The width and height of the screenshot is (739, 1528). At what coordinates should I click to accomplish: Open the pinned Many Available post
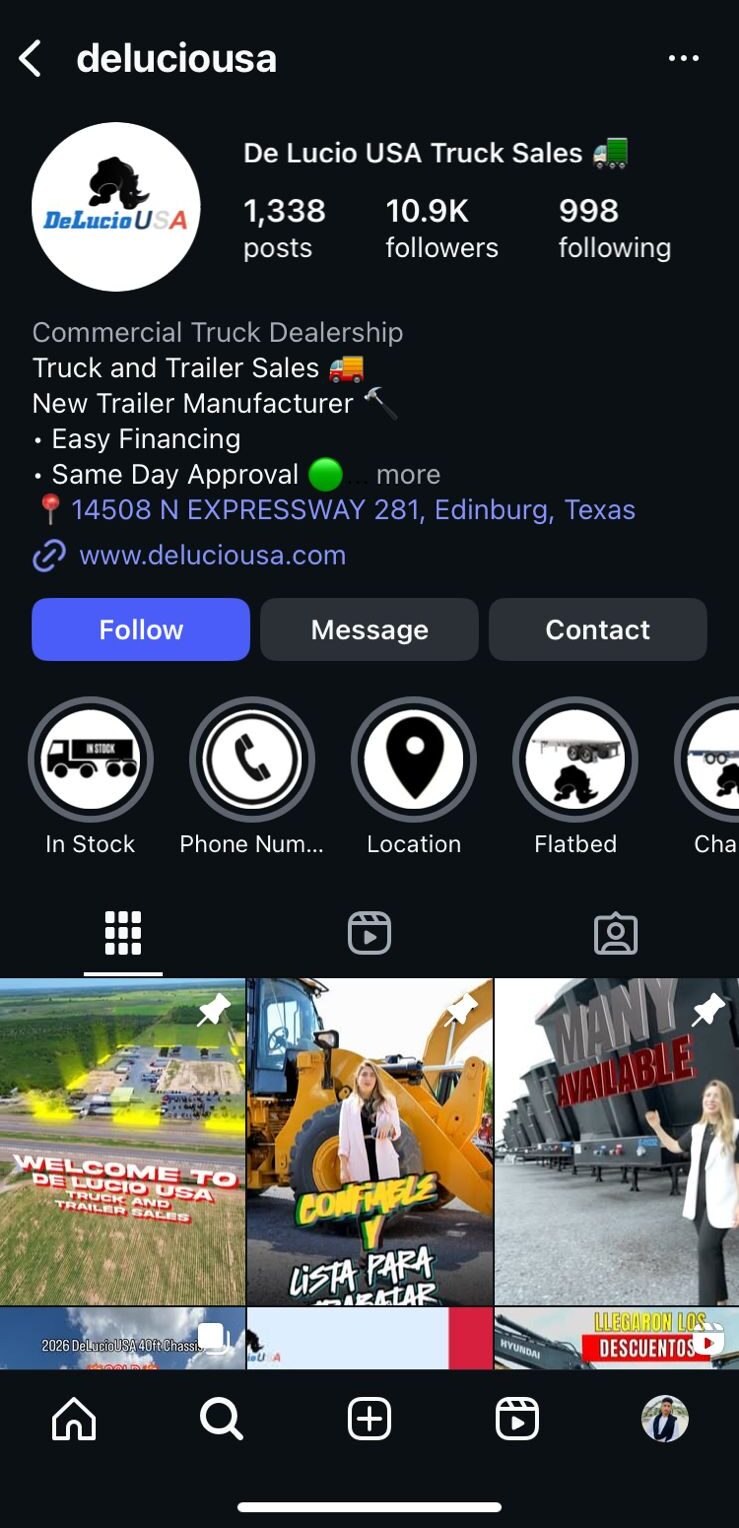616,1140
